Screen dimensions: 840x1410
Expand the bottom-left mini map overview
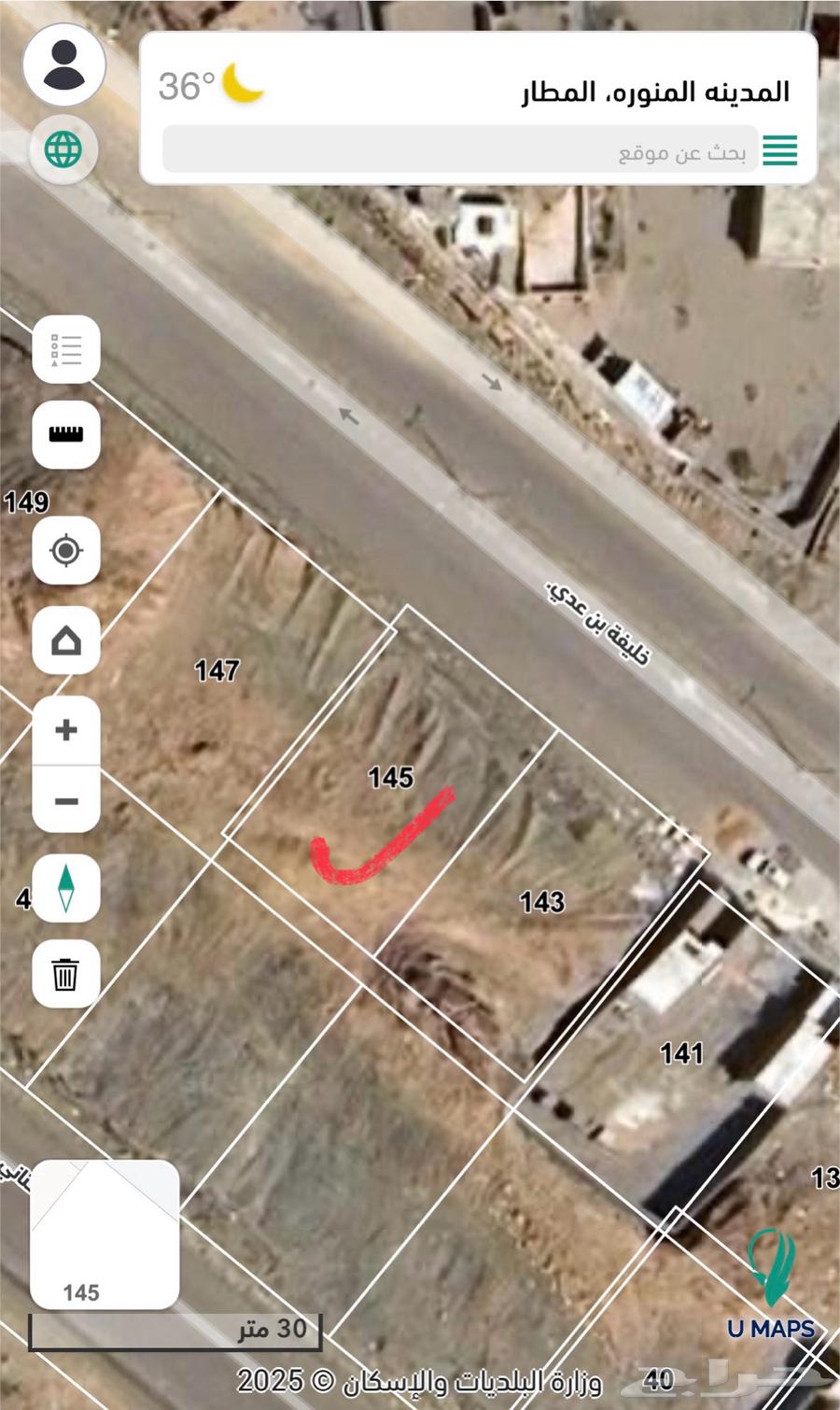(x=105, y=1233)
